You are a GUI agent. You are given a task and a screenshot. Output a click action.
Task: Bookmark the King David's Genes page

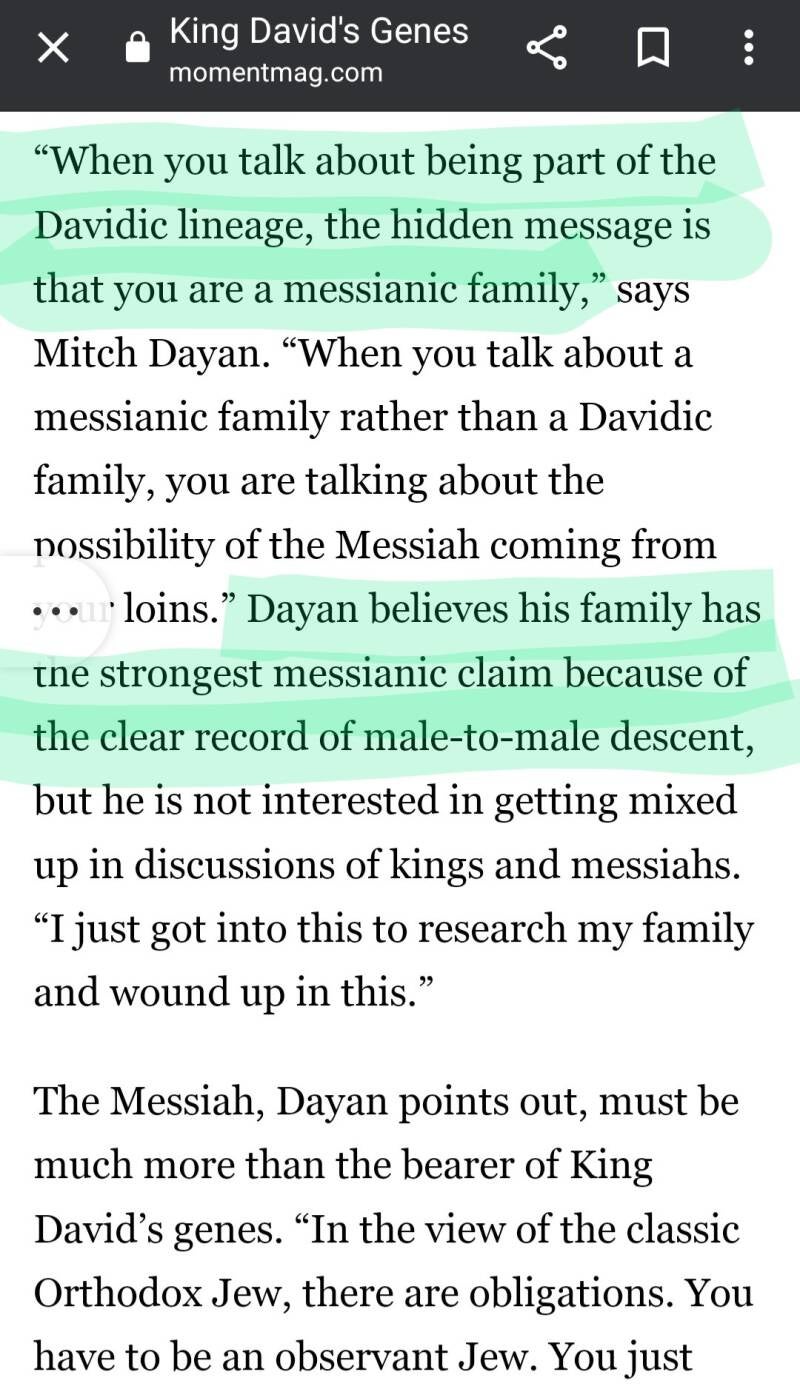click(x=653, y=48)
